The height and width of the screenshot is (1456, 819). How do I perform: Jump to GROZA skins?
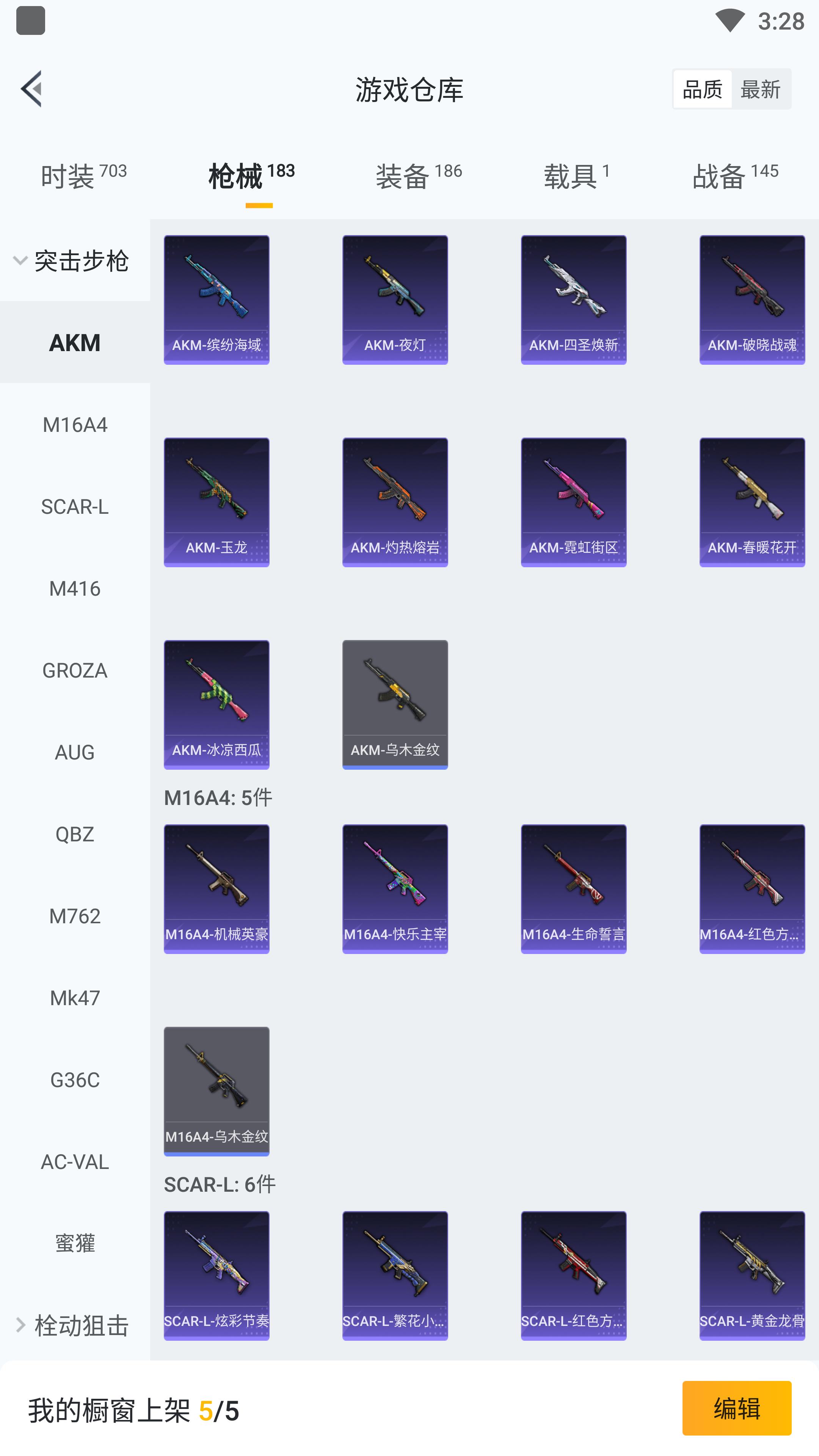(75, 670)
